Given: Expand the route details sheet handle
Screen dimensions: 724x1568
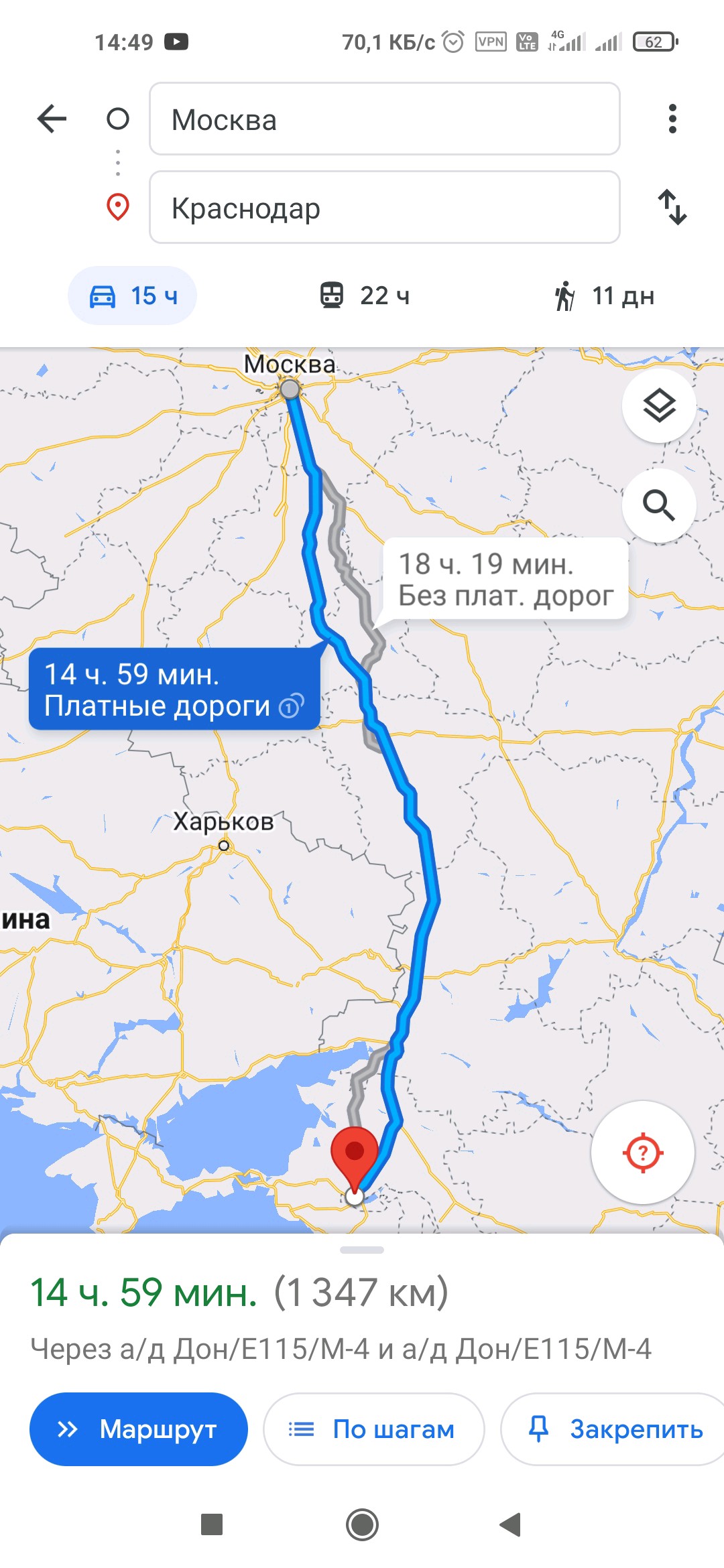Looking at the screenshot, I should pos(362,1250).
